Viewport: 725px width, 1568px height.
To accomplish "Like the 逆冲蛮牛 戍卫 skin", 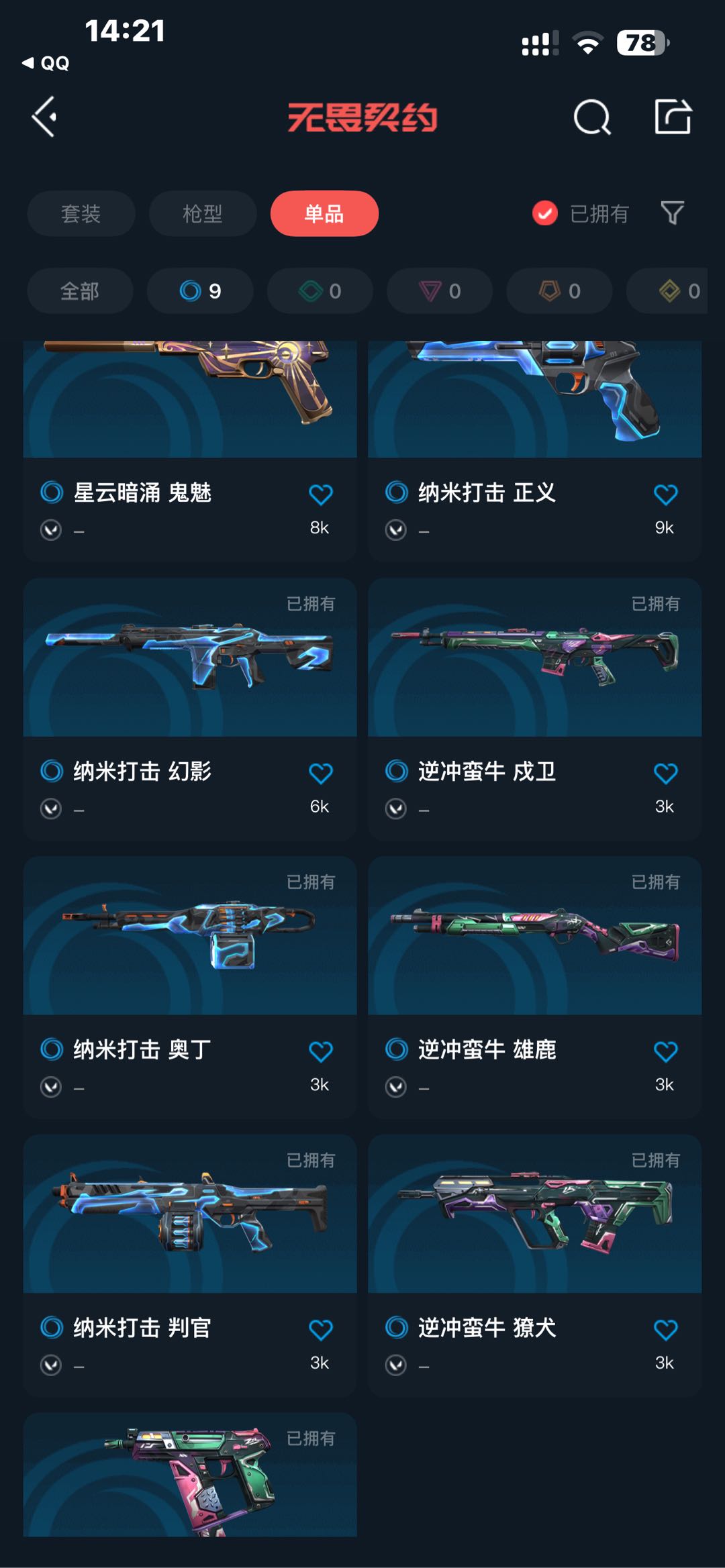I will point(665,774).
